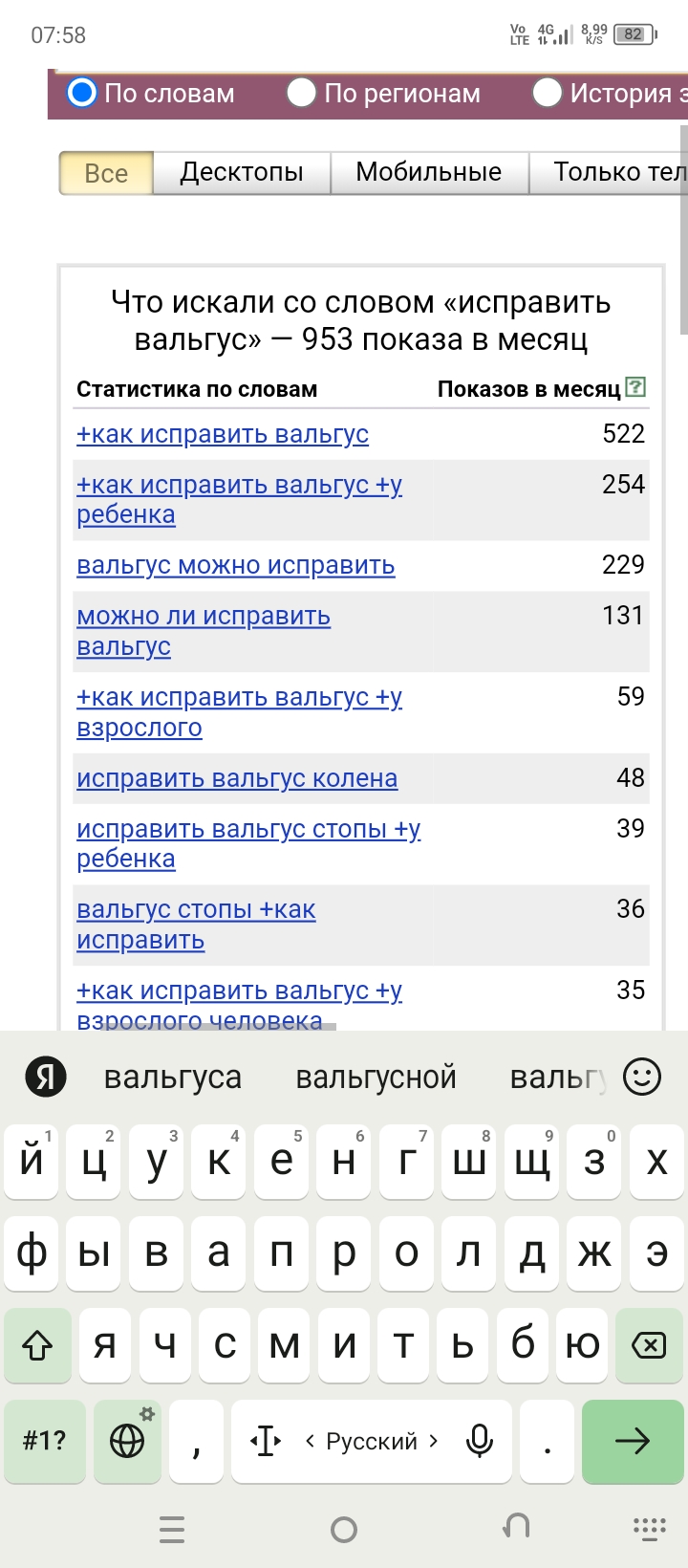Tap the help icon beside «Показов в месяц»

635,387
